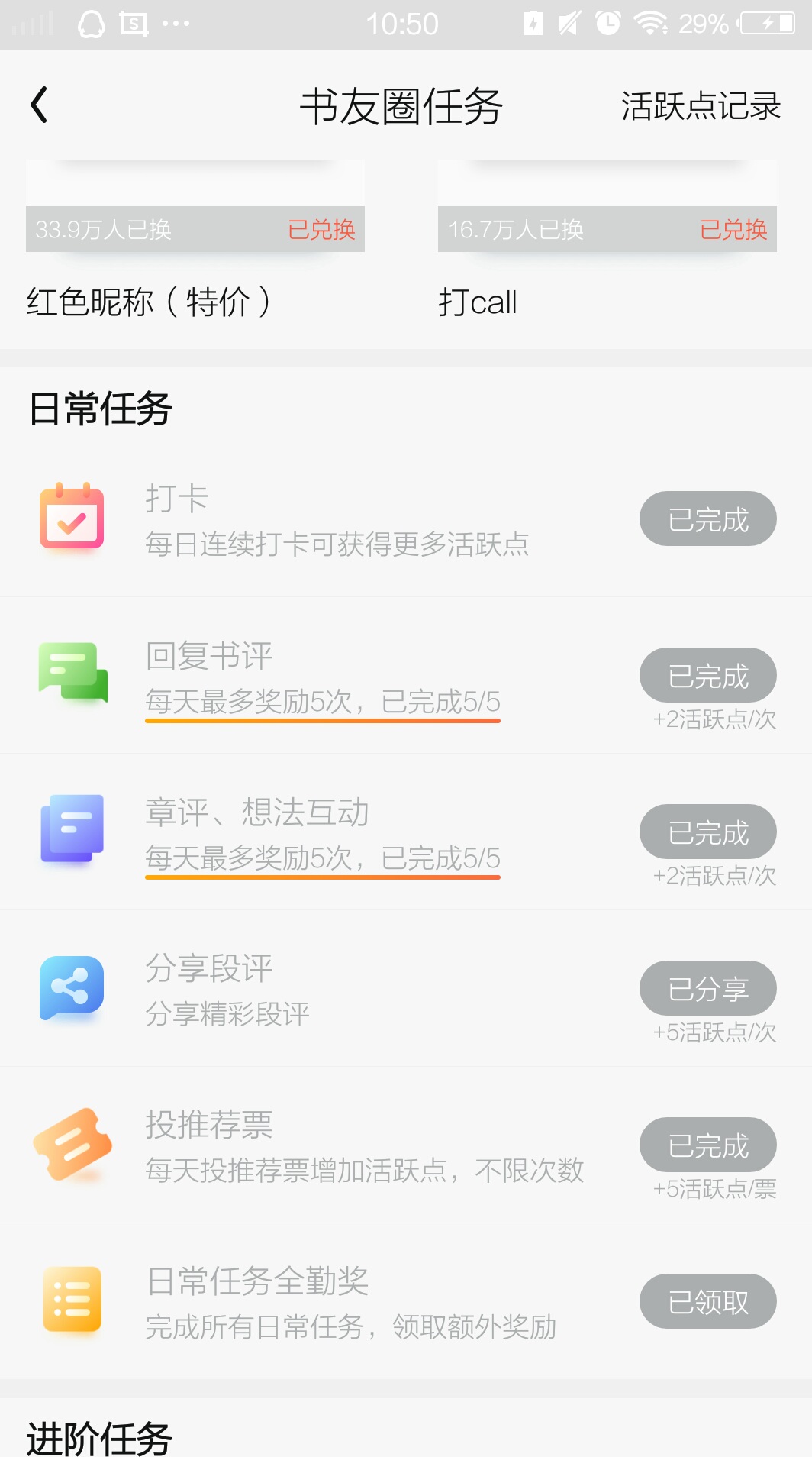
Task: Open the 红色昵称（特价） reward card
Action: [195, 241]
